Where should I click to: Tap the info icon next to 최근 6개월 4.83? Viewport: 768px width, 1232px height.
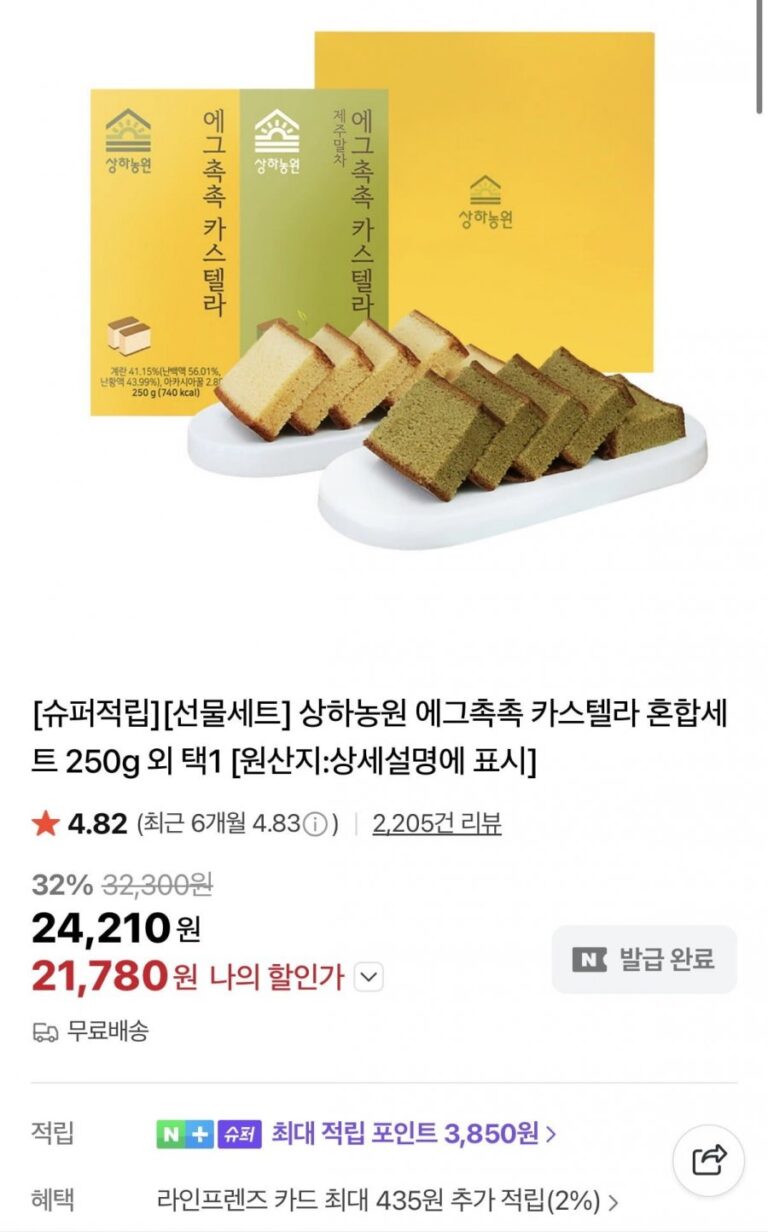click(x=316, y=825)
